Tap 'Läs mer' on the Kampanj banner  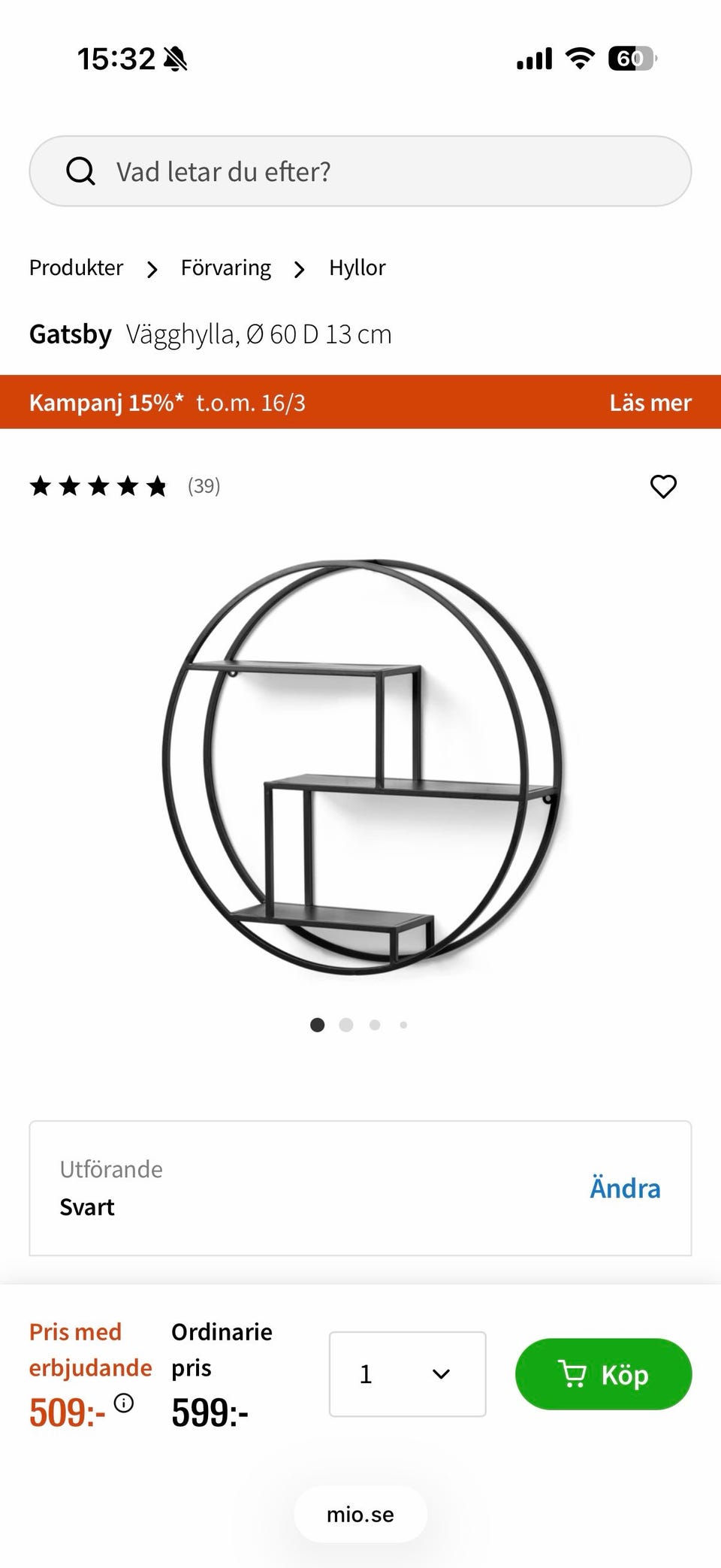coord(650,403)
